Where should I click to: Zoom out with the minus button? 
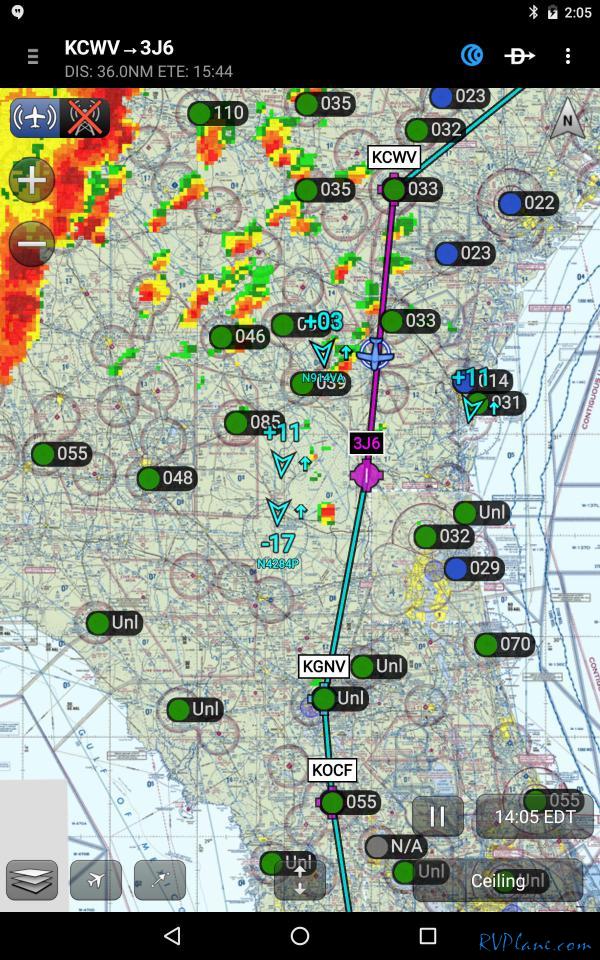pos(32,243)
